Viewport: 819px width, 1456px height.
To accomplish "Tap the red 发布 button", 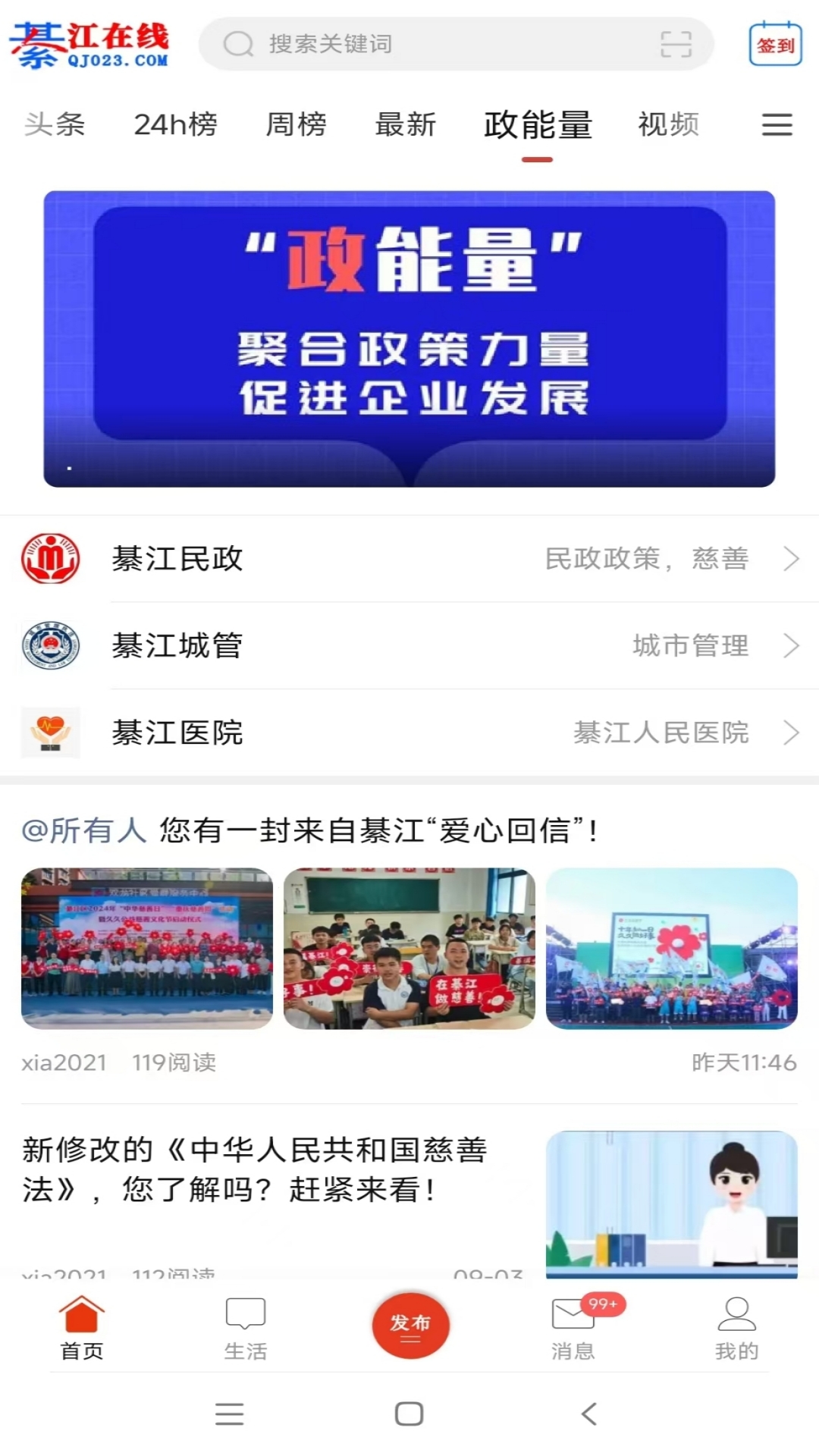I will pos(410,1325).
